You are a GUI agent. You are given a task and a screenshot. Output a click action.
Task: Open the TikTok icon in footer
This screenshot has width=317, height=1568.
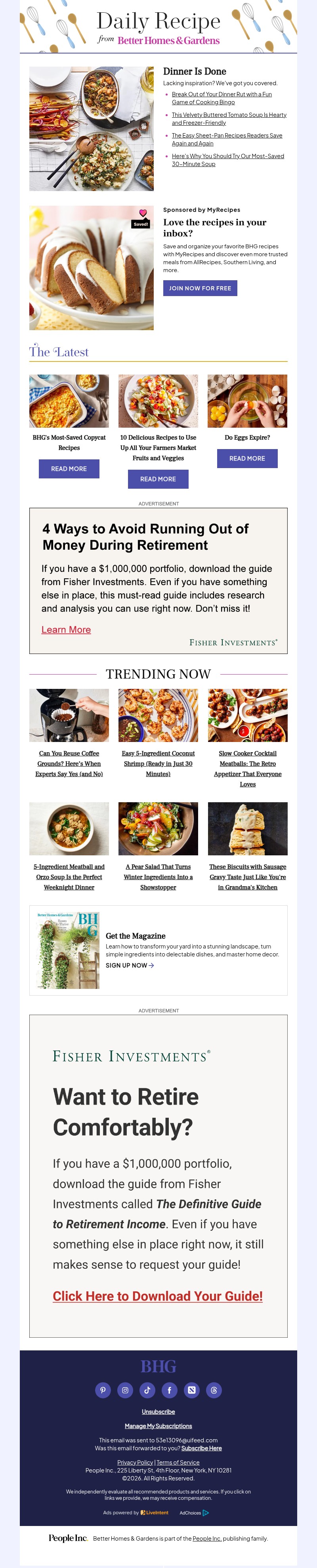(x=147, y=1390)
